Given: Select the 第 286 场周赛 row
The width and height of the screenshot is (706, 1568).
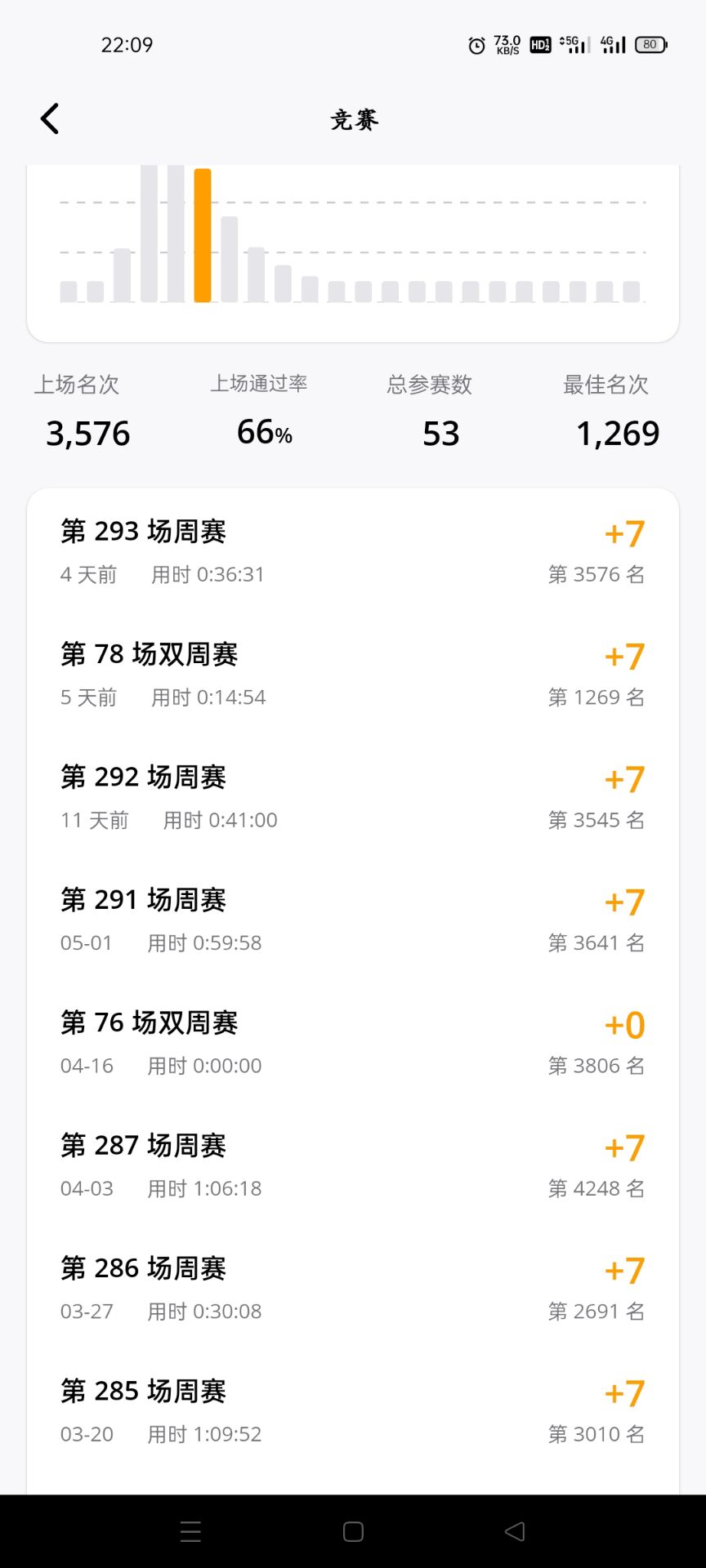Looking at the screenshot, I should (x=352, y=1288).
